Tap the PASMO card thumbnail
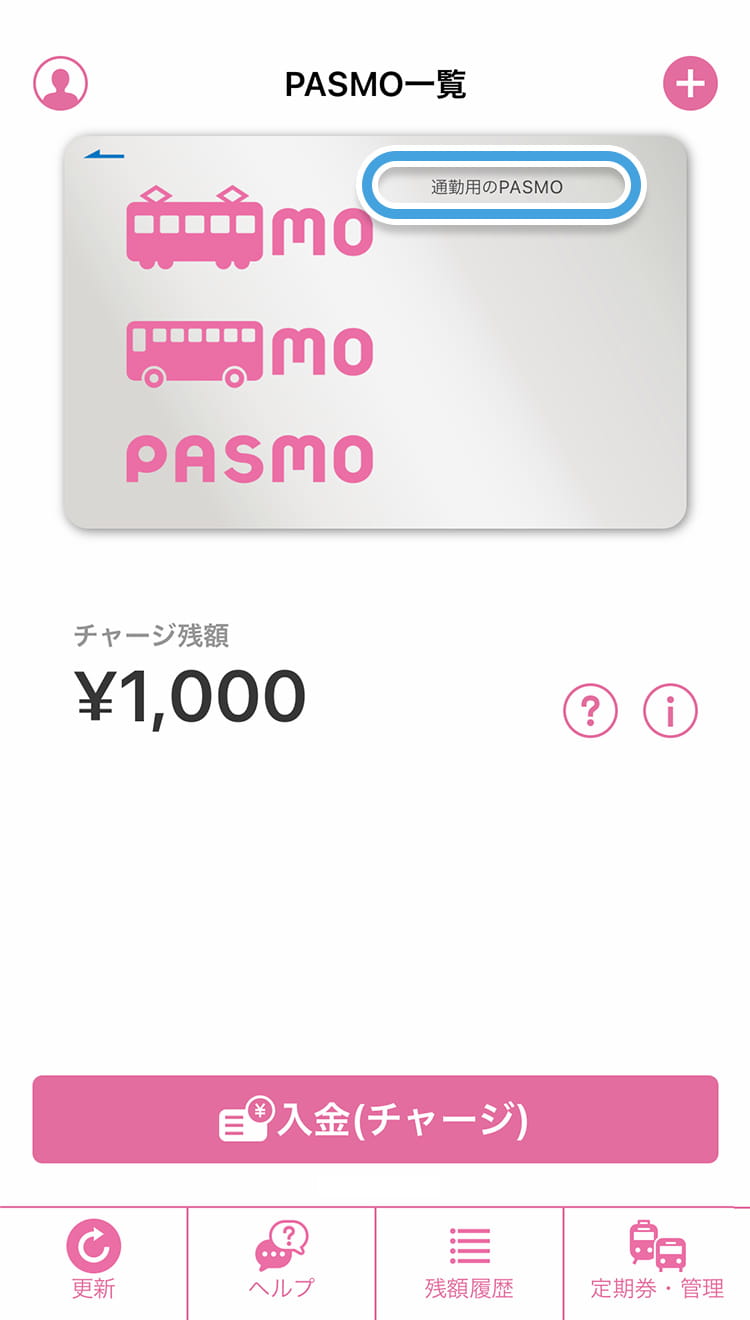This screenshot has width=750, height=1320. click(375, 330)
